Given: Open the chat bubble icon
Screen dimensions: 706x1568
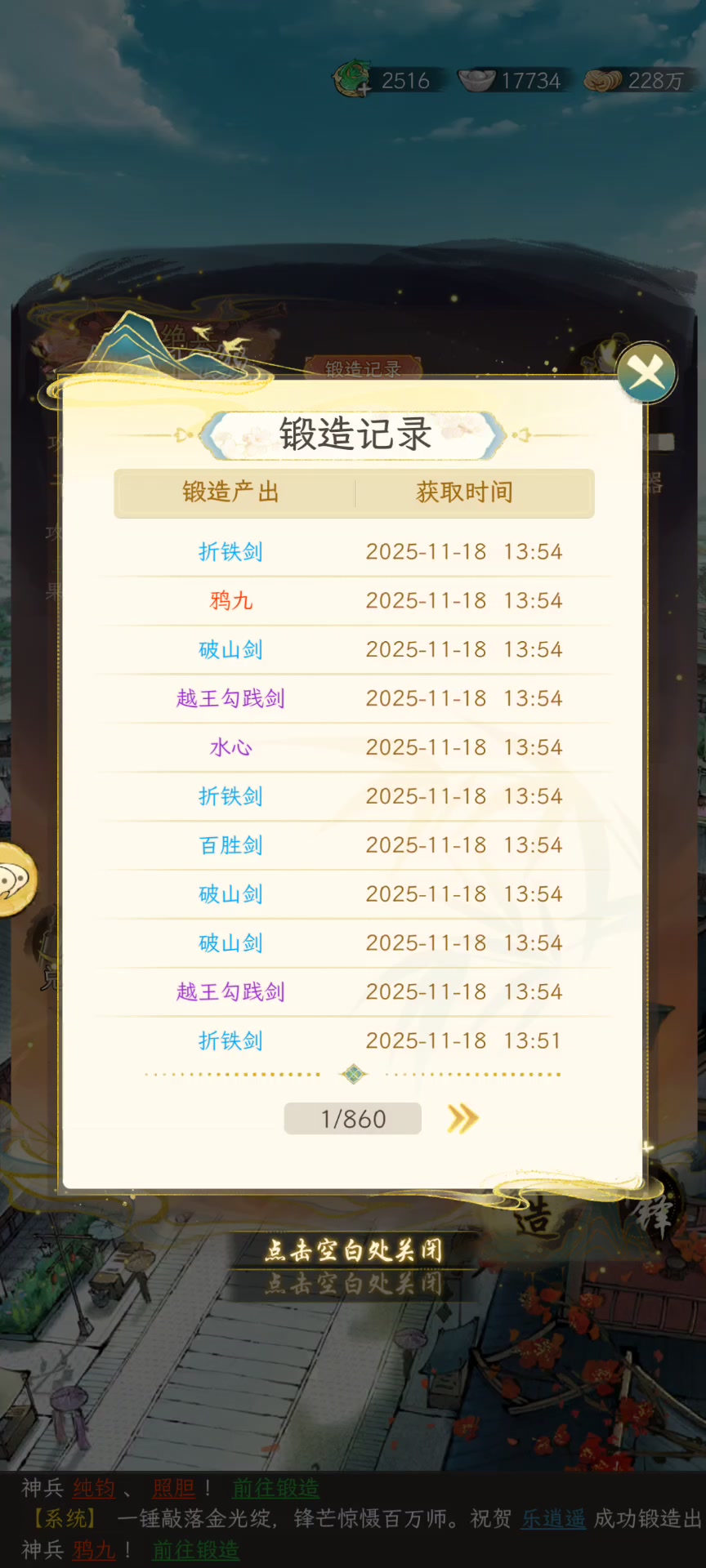Looking at the screenshot, I should pyautogui.click(x=15, y=880).
